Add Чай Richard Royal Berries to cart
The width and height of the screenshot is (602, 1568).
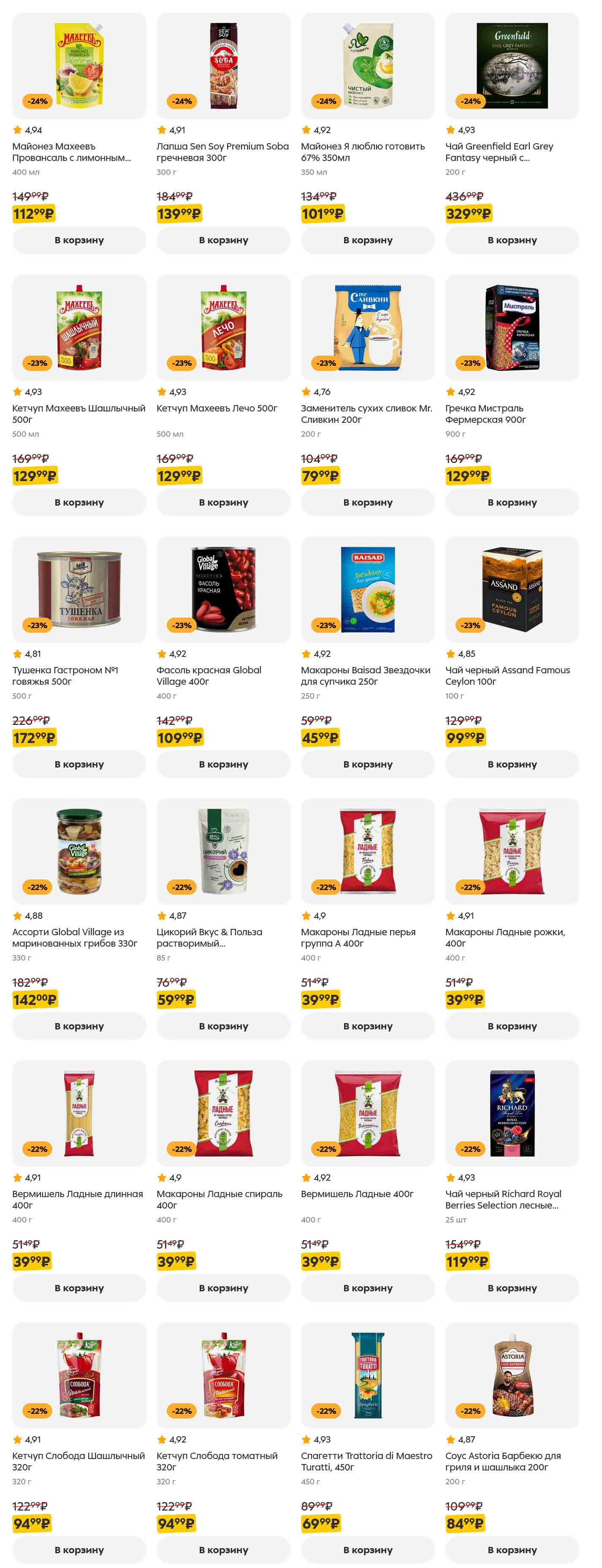511,1288
